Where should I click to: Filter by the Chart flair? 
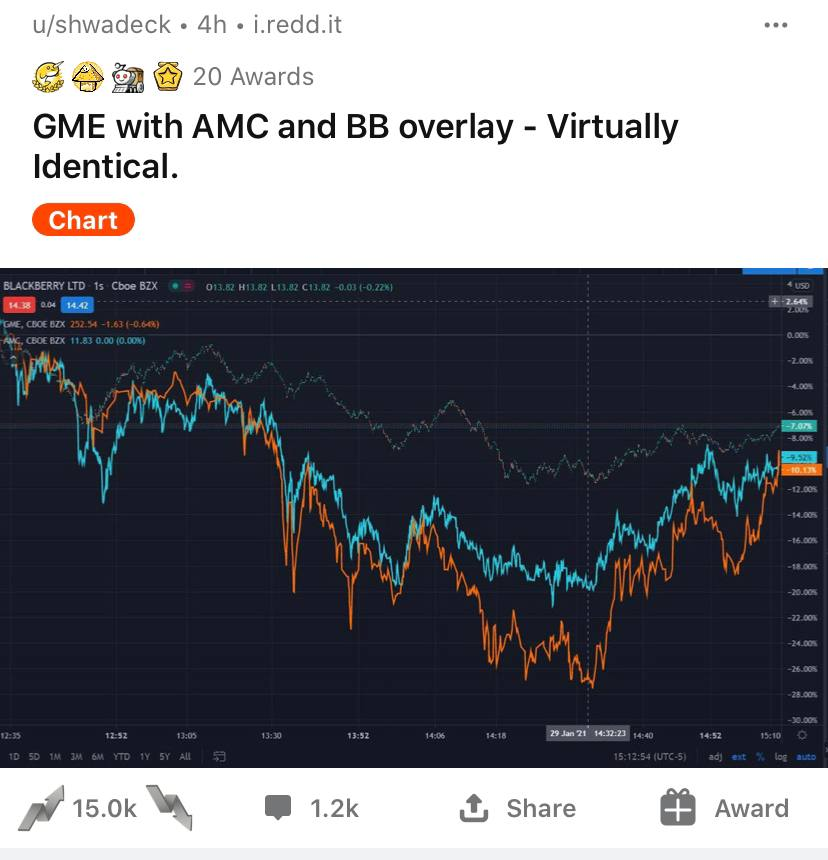pos(83,220)
